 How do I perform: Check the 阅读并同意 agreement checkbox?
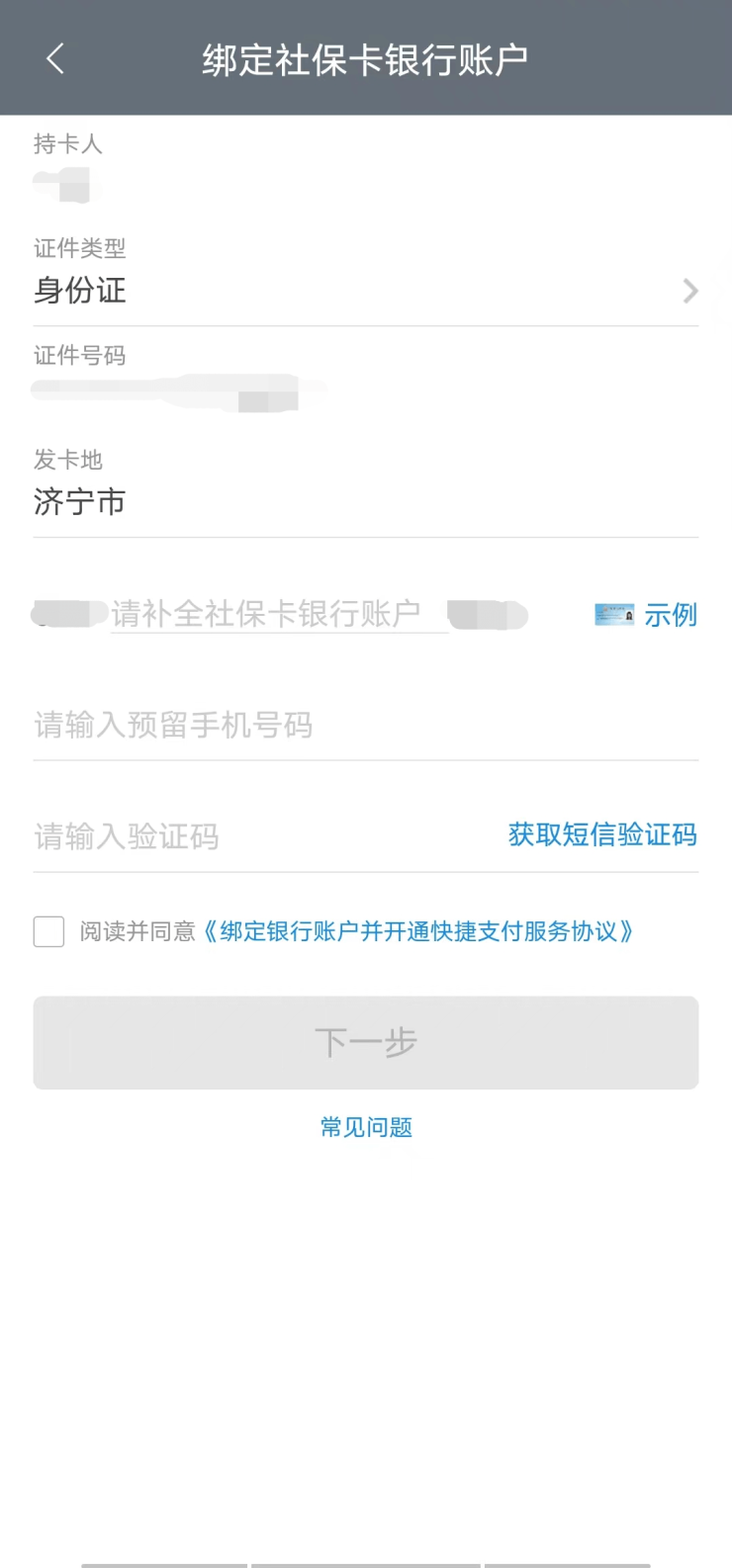[48, 931]
